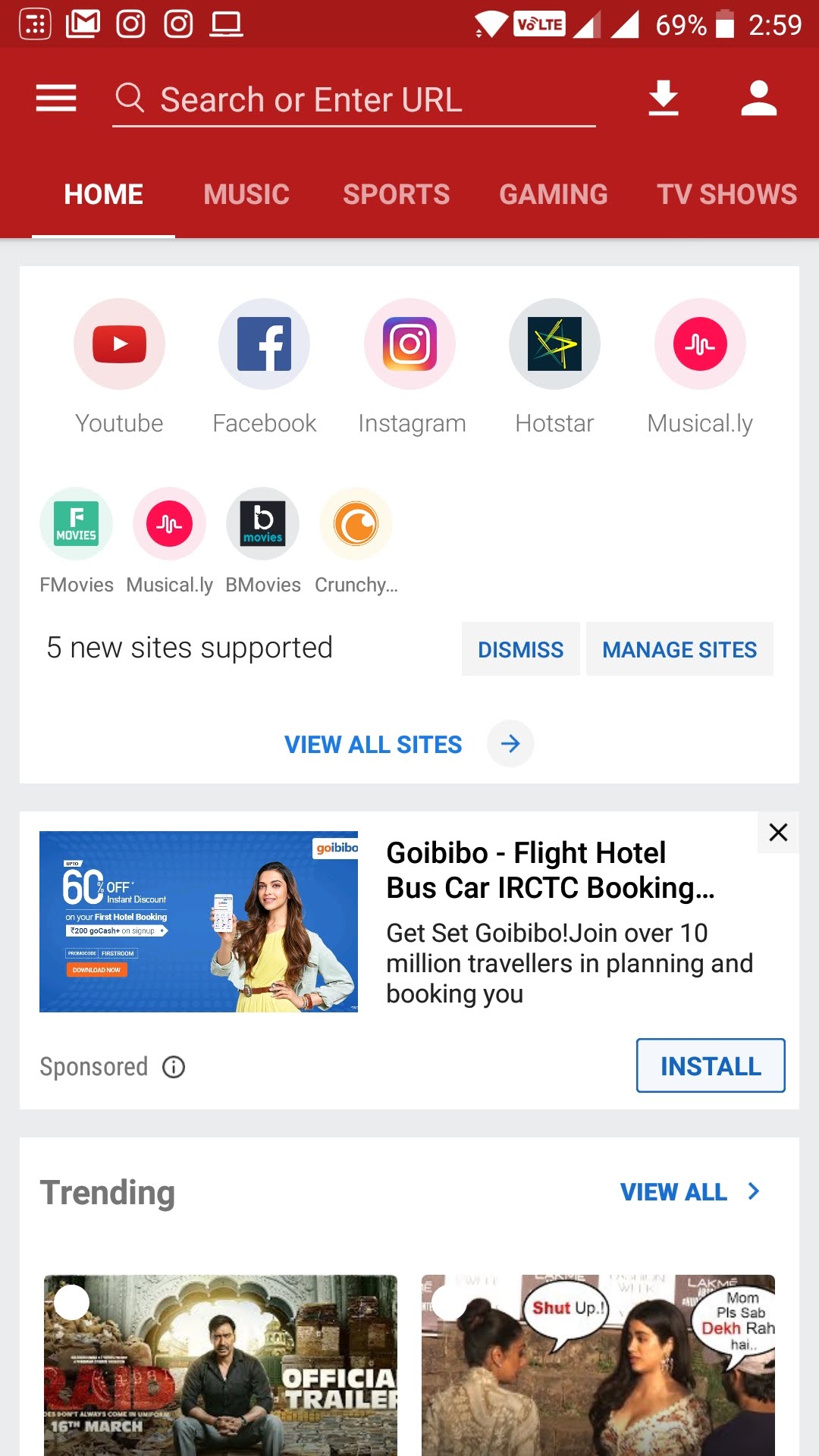The width and height of the screenshot is (819, 1456).
Task: Open the user profile icon
Action: 759,99
